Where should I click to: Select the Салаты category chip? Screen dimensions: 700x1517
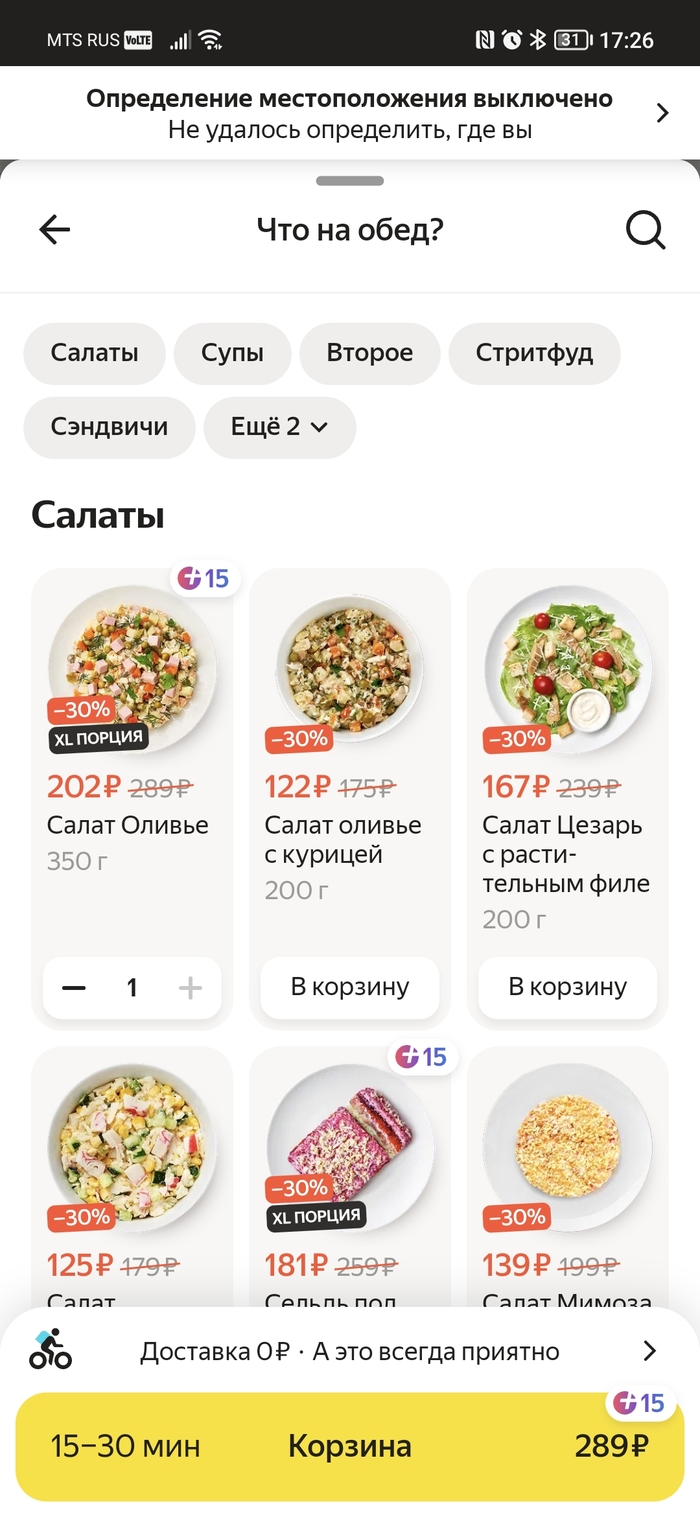coord(94,353)
